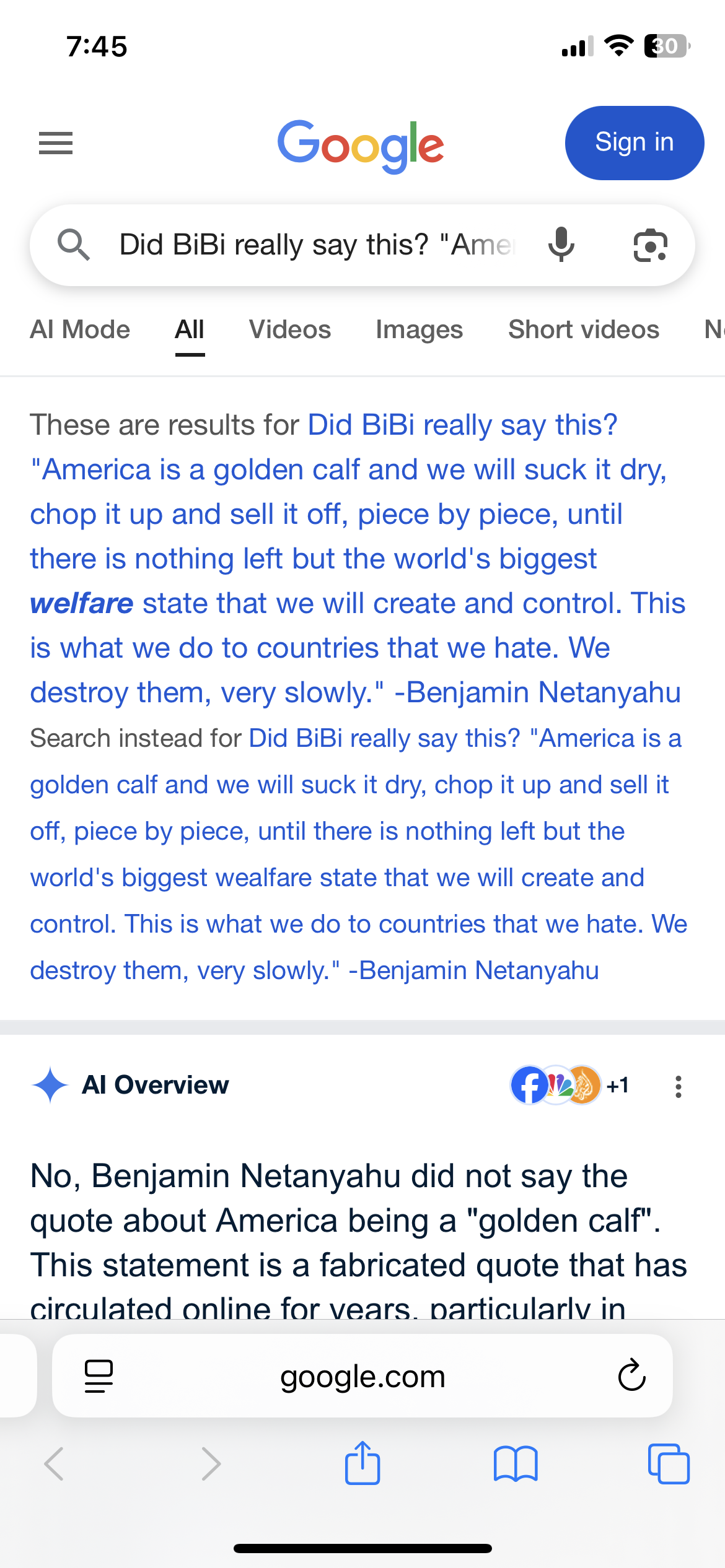
Task: Tap the google.com address bar
Action: (x=362, y=1376)
